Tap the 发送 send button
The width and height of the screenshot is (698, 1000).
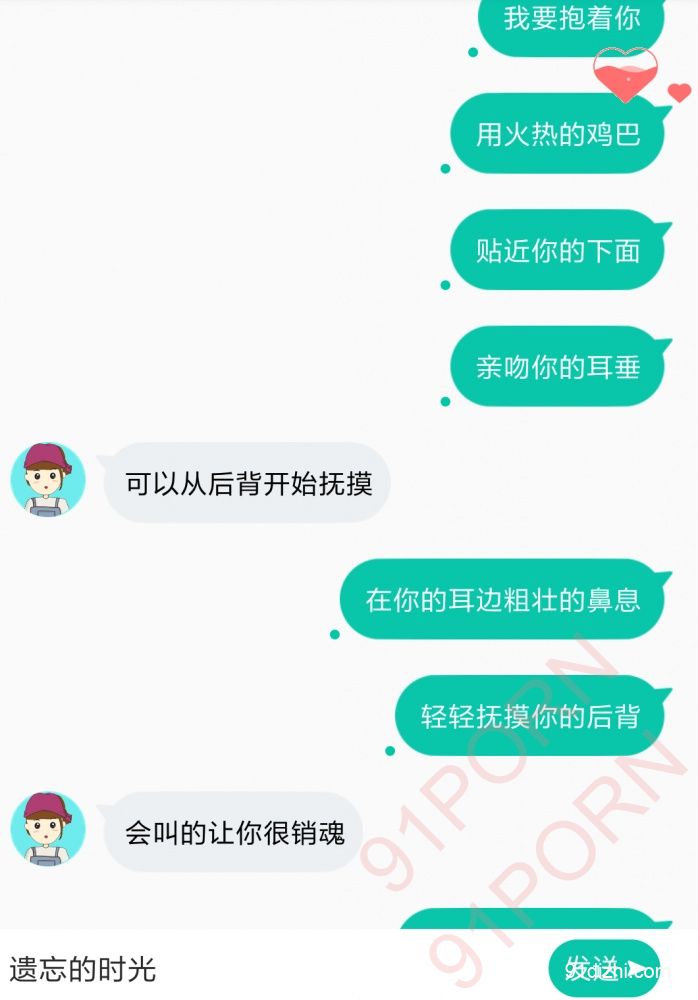pyautogui.click(x=604, y=968)
